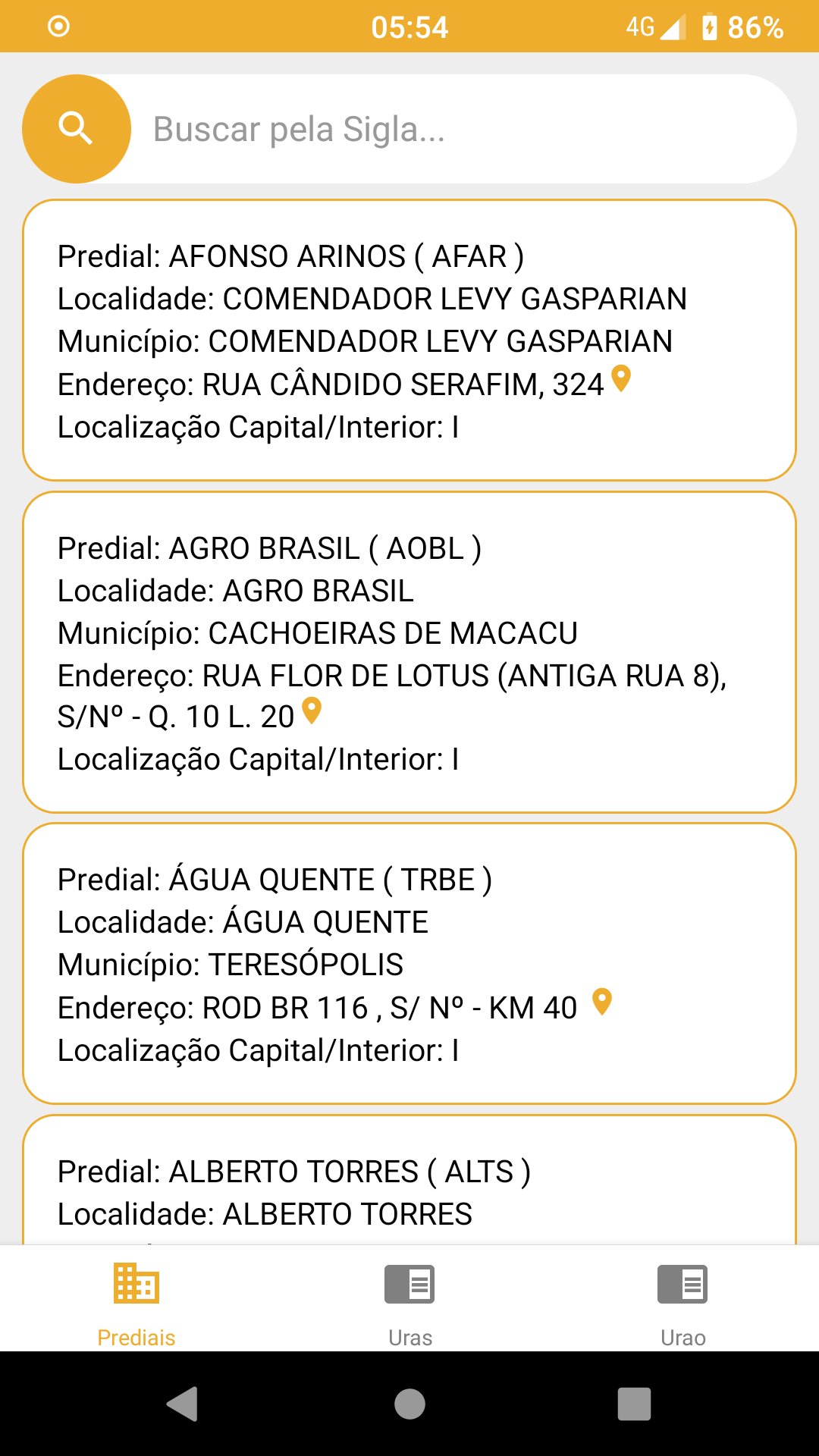Focus the 'Buscar pela Sigla' search field
The width and height of the screenshot is (819, 1456).
coord(455,129)
